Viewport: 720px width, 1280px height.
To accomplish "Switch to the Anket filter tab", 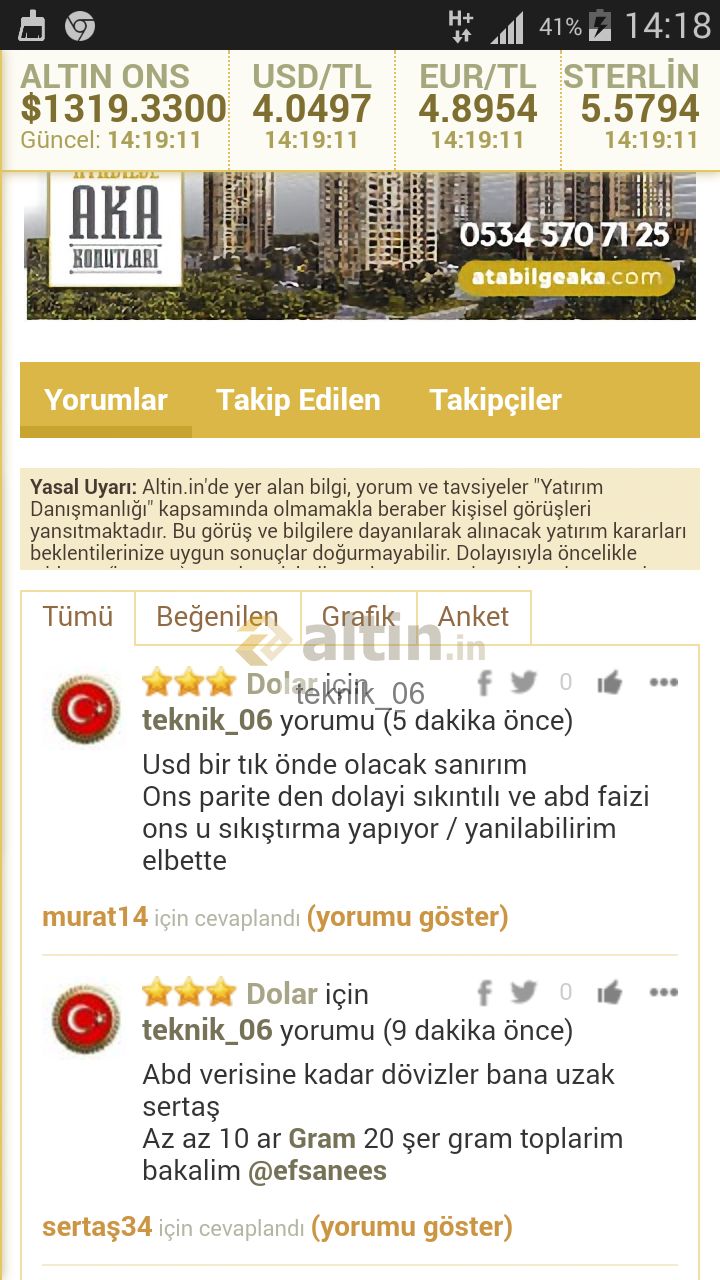I will point(474,617).
